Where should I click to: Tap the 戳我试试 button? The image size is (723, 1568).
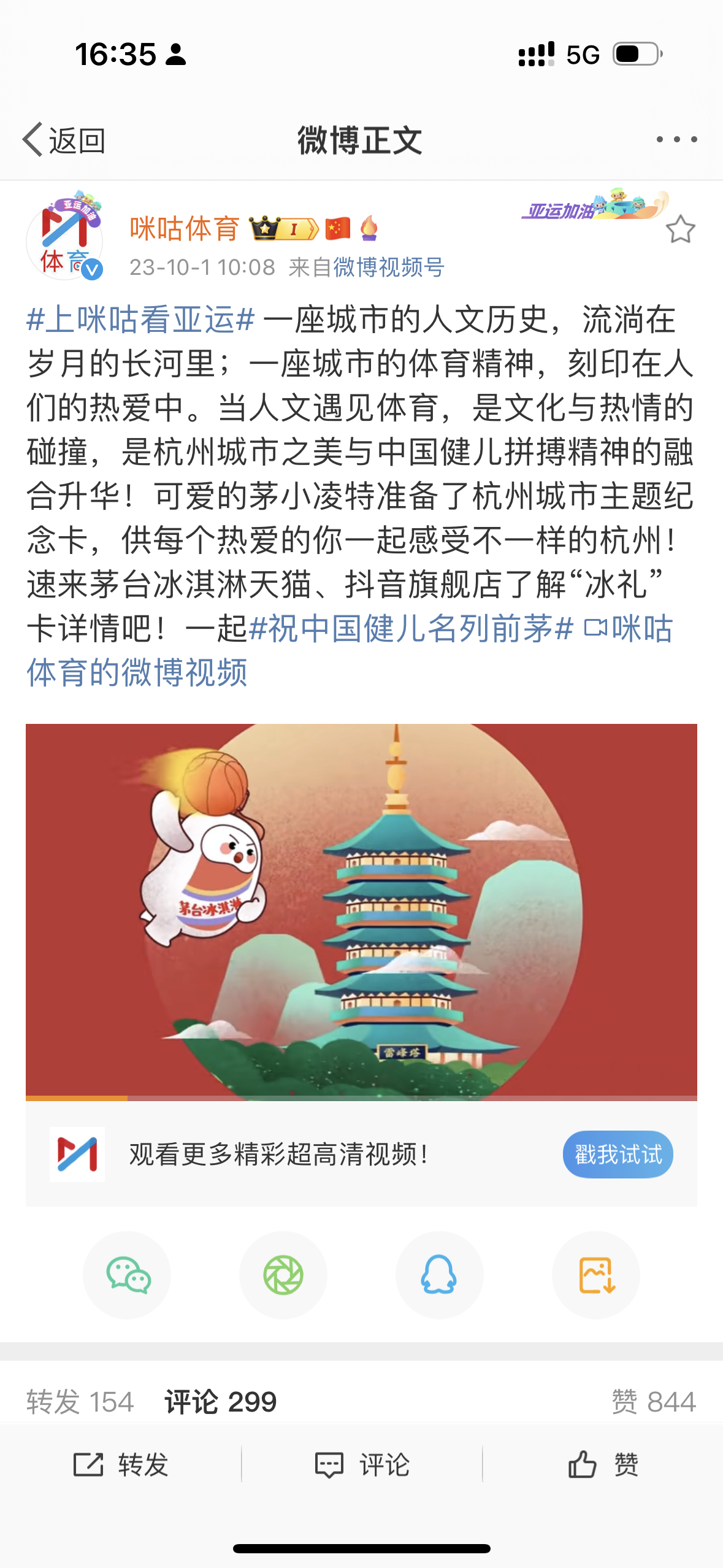click(x=618, y=1155)
